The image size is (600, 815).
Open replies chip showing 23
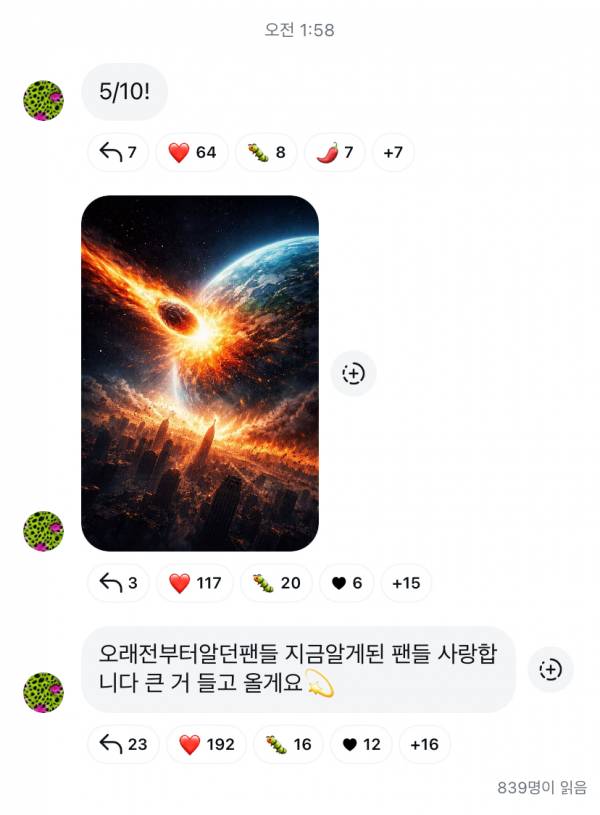click(123, 744)
